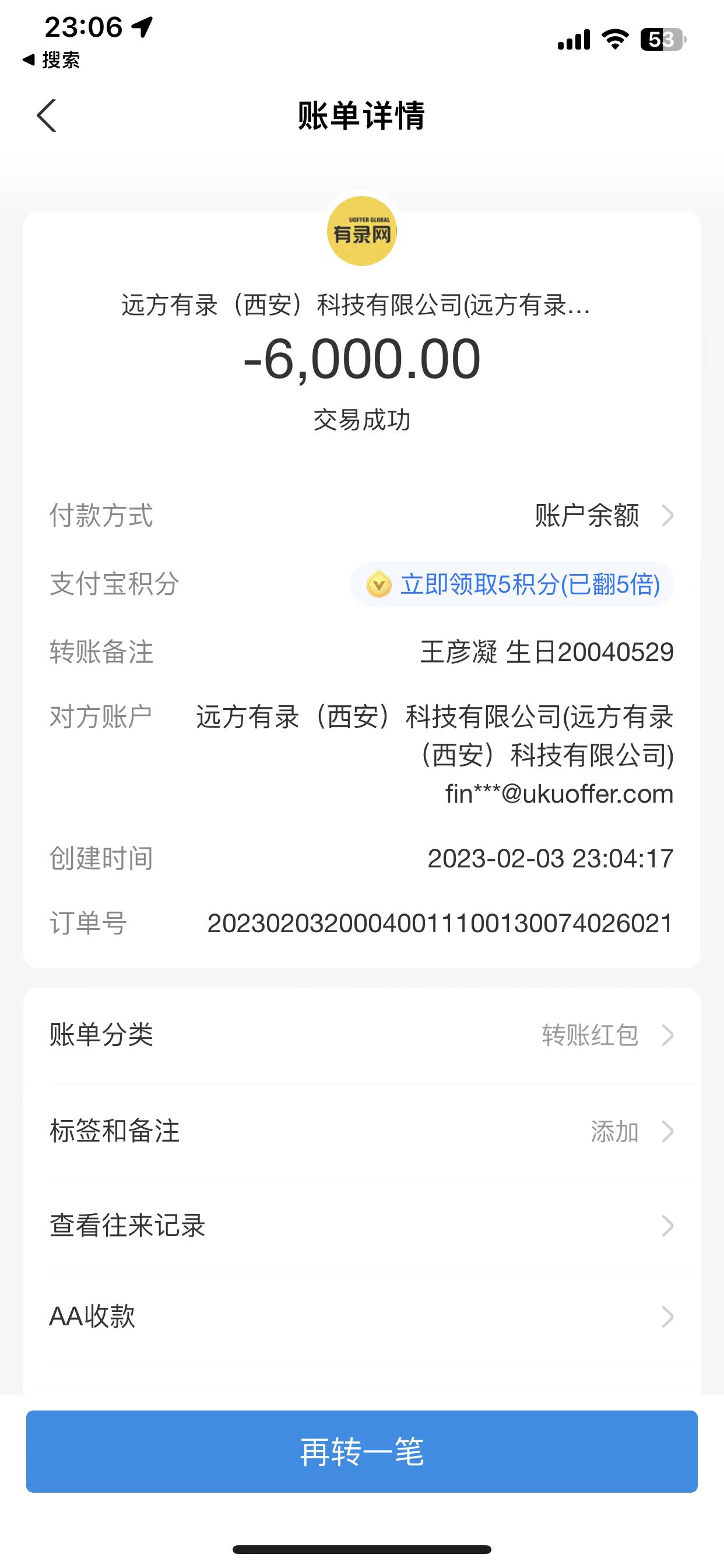The image size is (724, 1568).
Task: Return to 搜索 via the status bar link
Action: pos(52,60)
